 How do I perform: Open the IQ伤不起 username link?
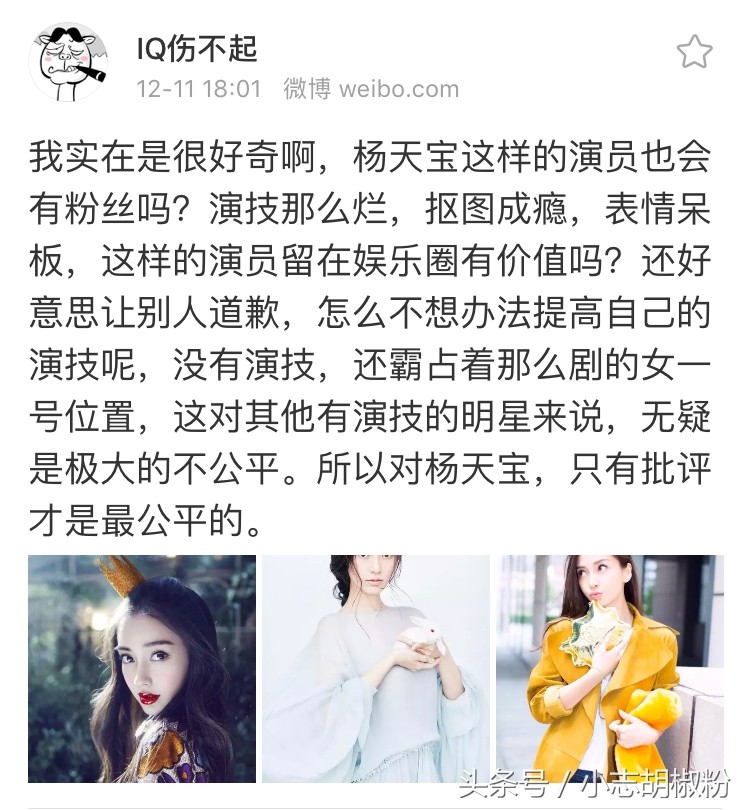pyautogui.click(x=197, y=48)
